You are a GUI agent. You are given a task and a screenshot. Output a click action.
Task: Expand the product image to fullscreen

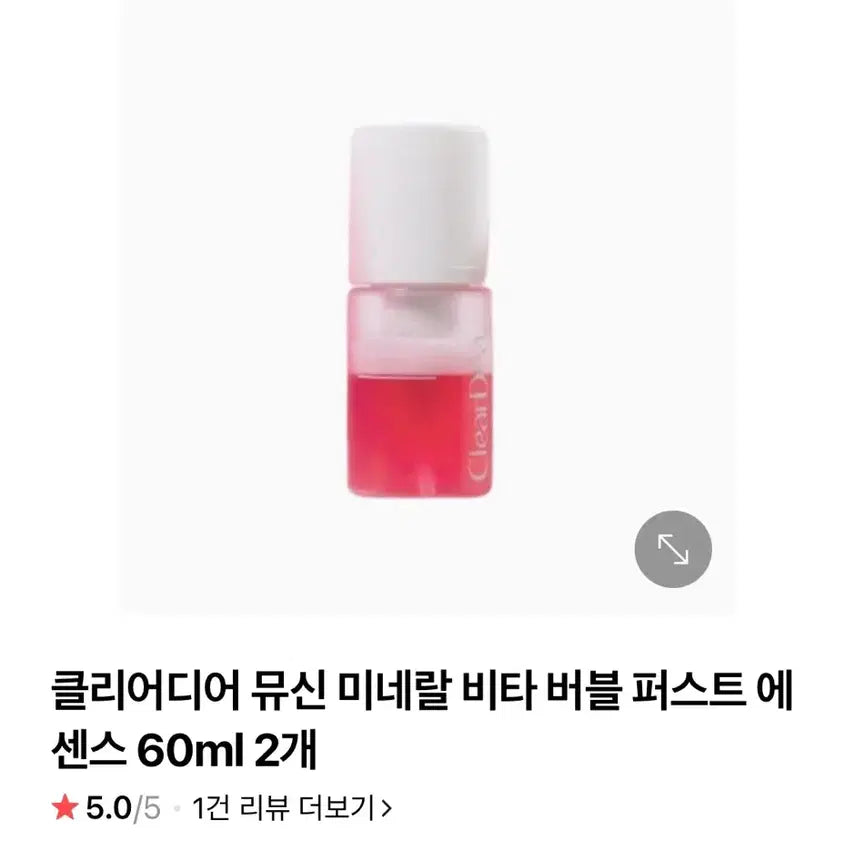tap(673, 549)
